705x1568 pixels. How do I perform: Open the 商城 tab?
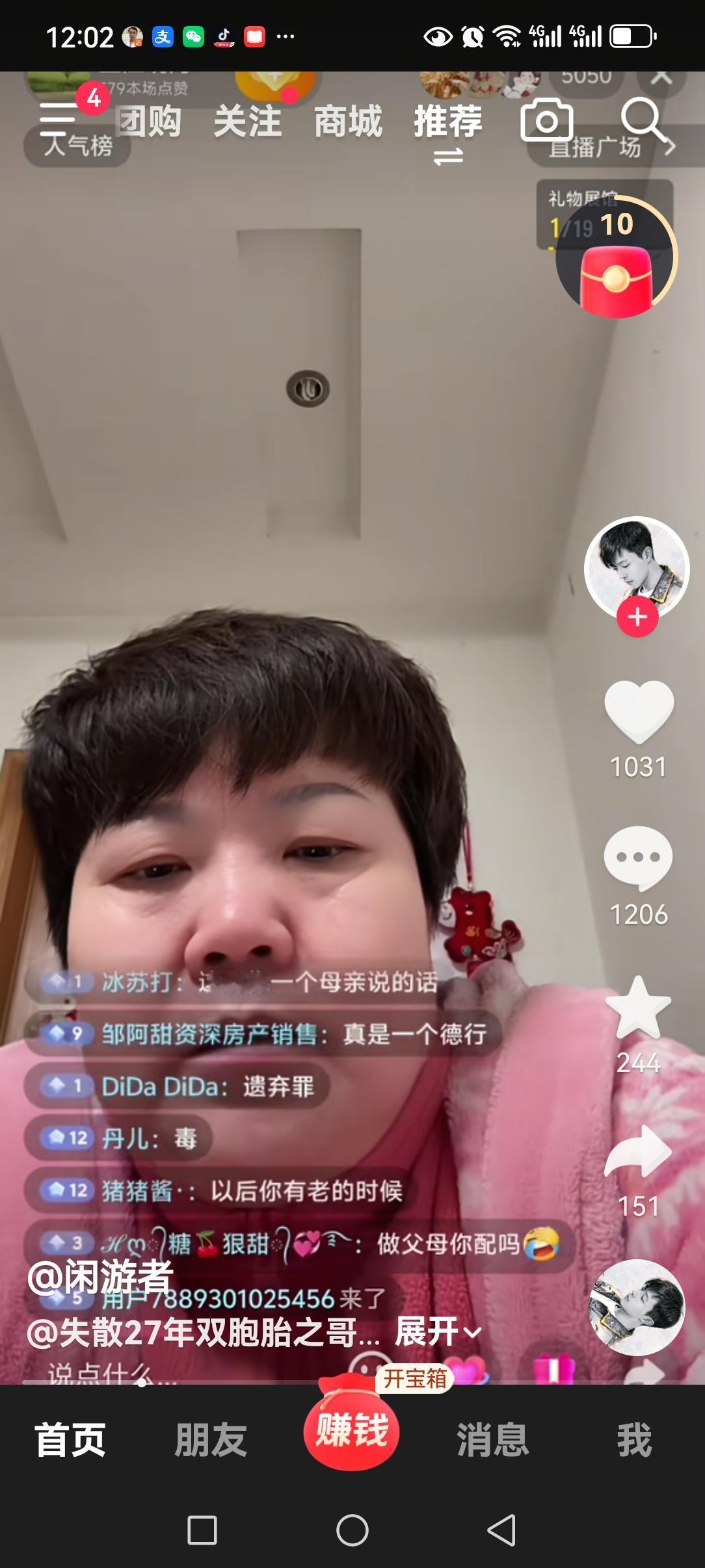point(348,121)
